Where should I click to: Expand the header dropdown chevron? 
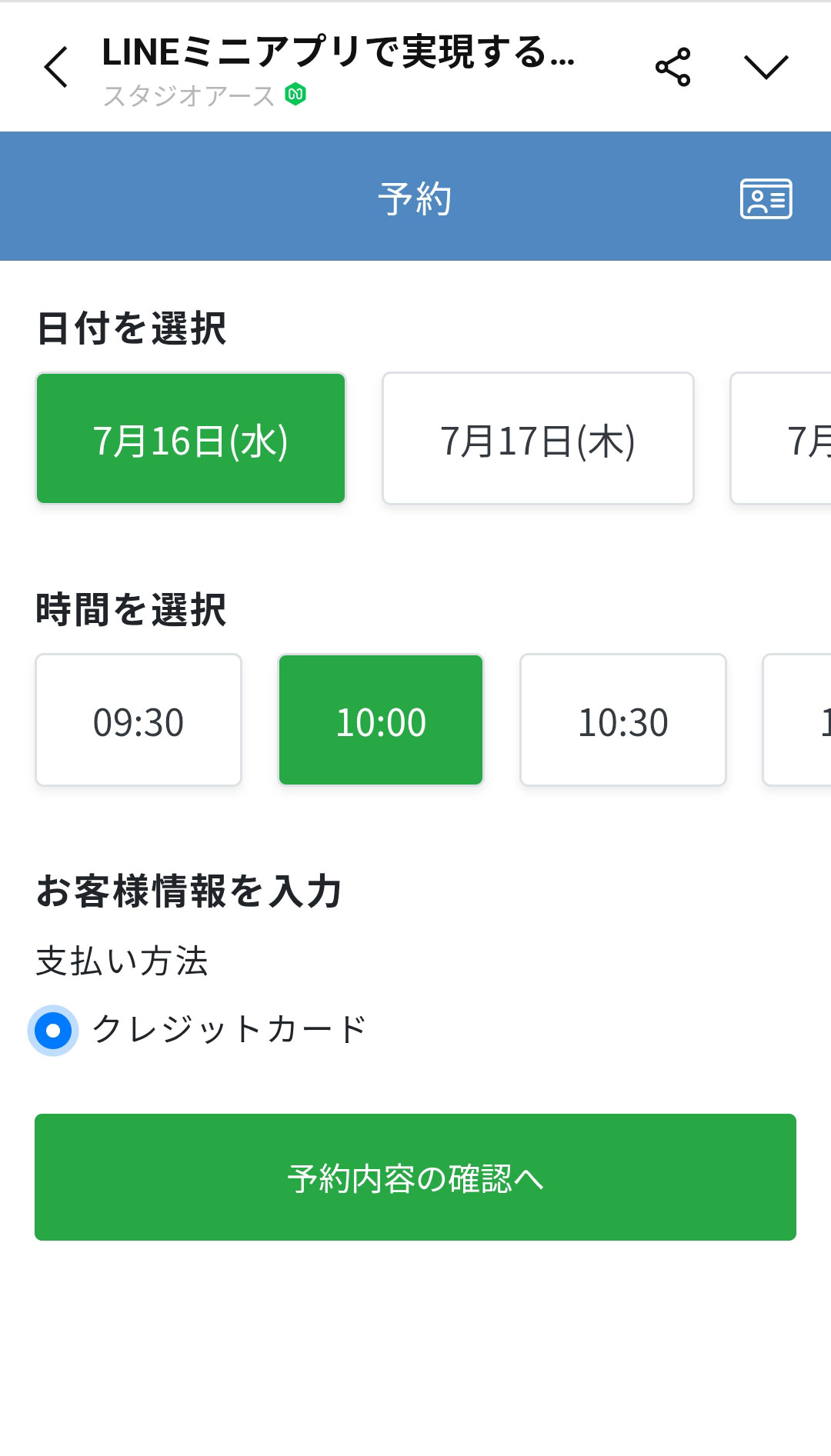(x=766, y=67)
